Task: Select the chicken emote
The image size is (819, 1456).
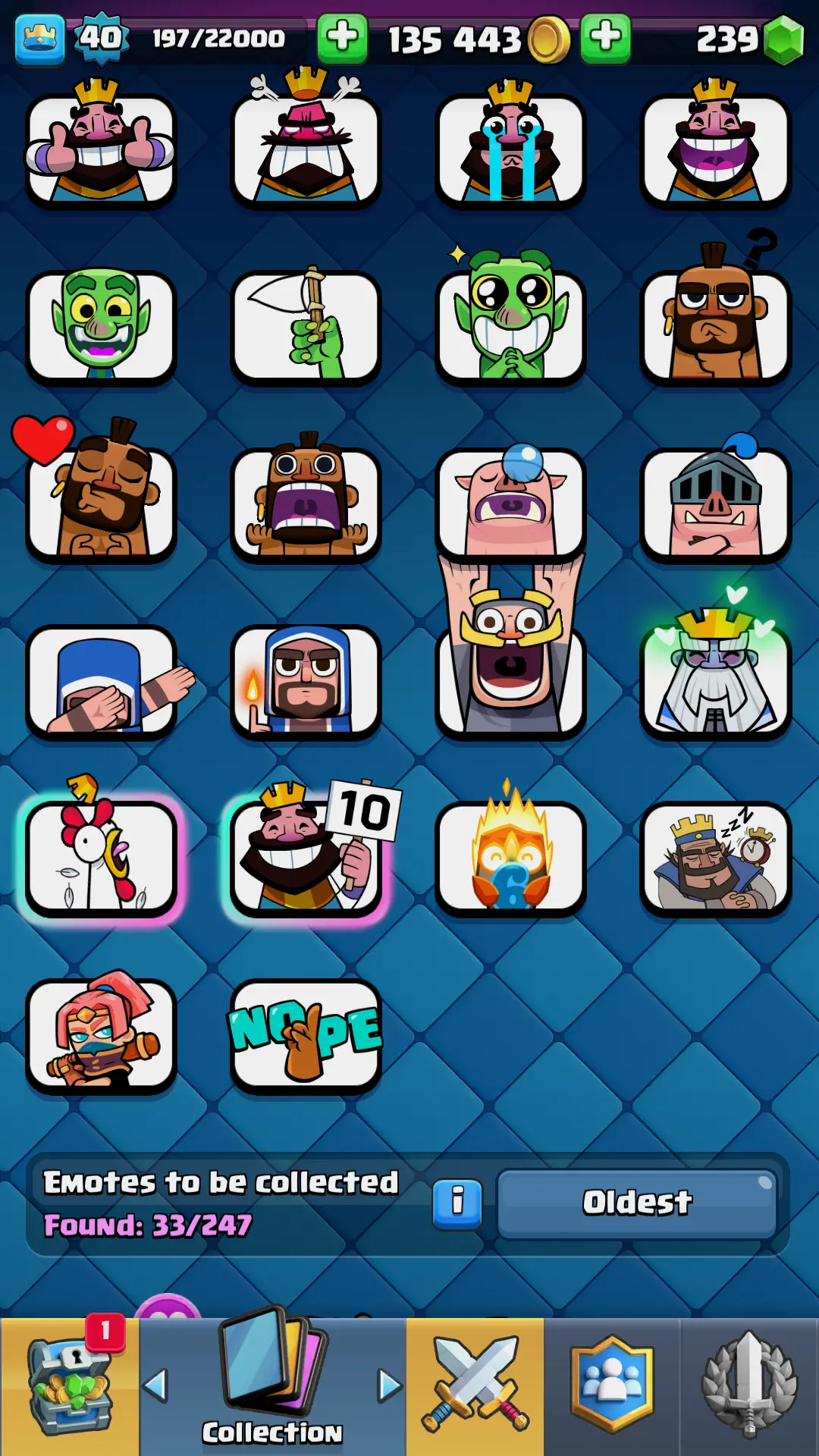Action: 101,857
